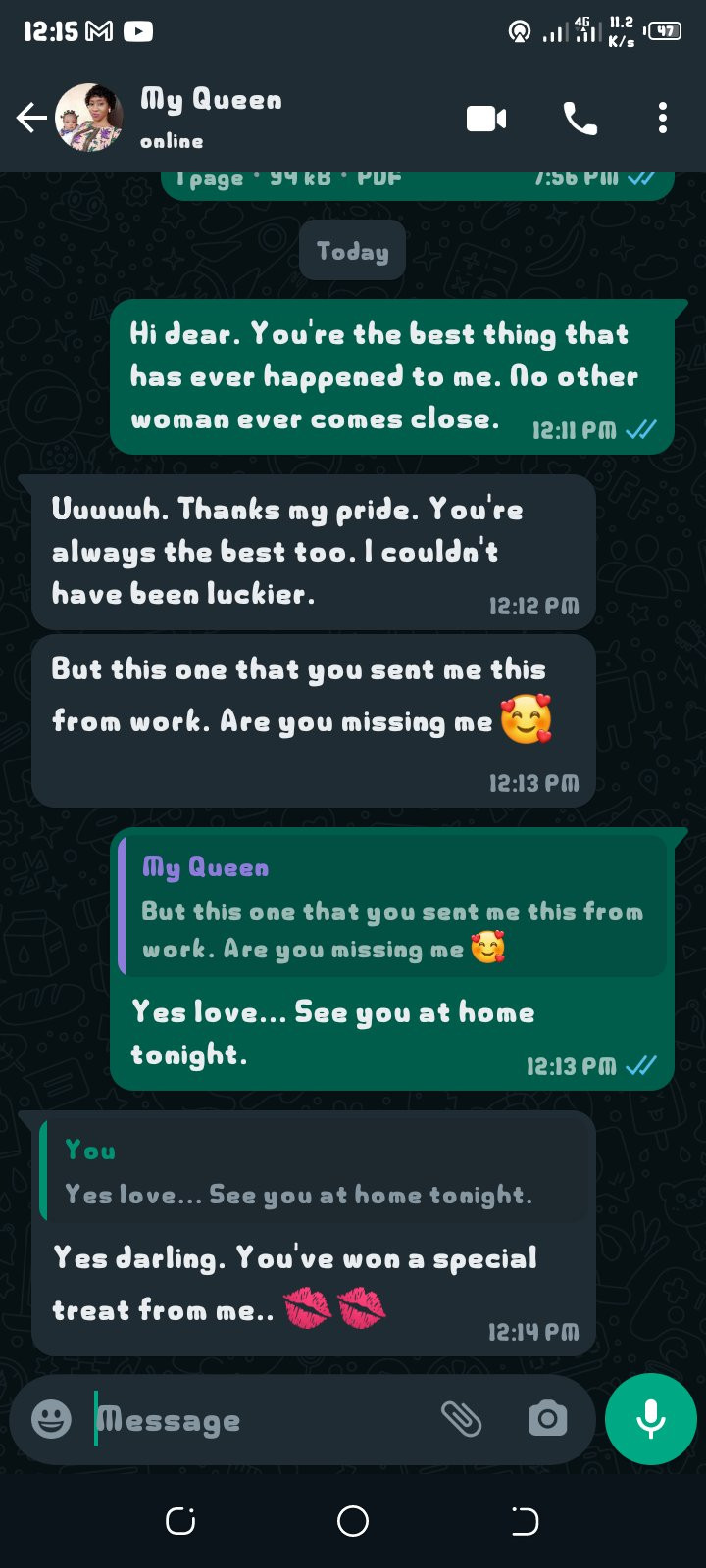Tap the system back button
This screenshot has width=706, height=1568.
525,1521
